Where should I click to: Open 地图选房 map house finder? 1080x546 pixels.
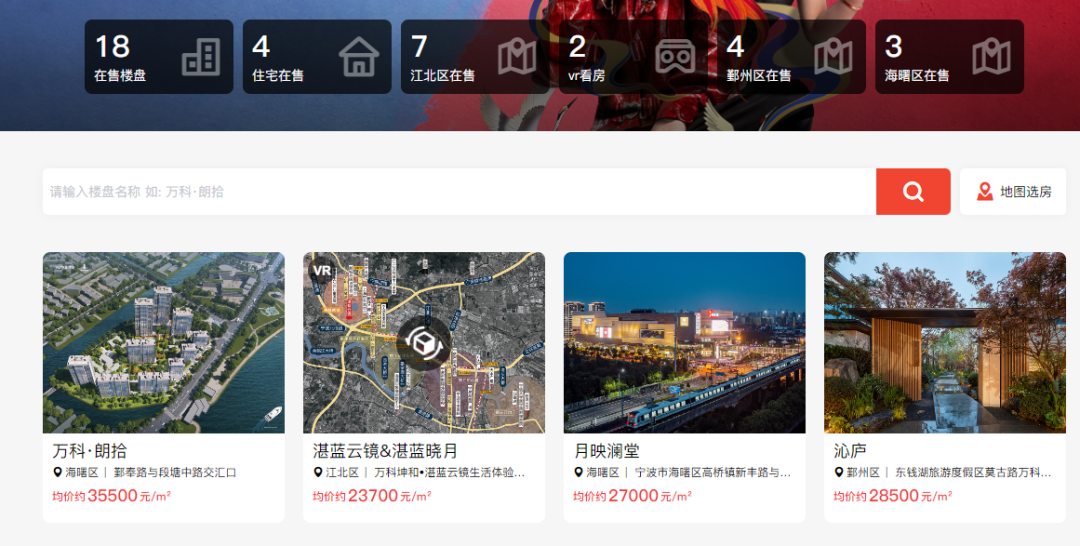click(x=1014, y=191)
